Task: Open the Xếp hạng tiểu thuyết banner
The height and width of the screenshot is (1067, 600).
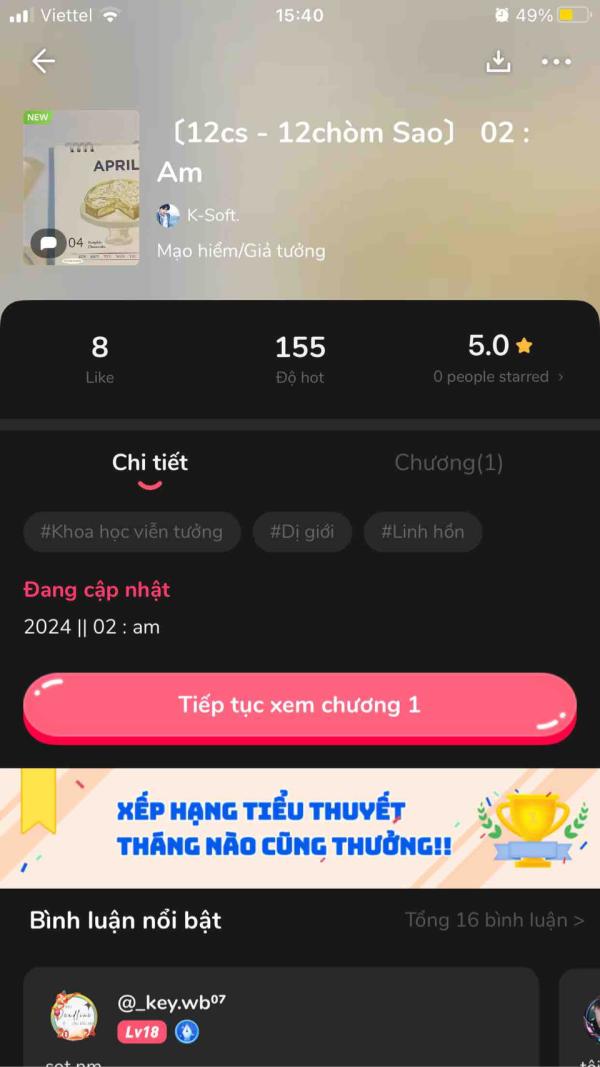Action: click(x=300, y=828)
